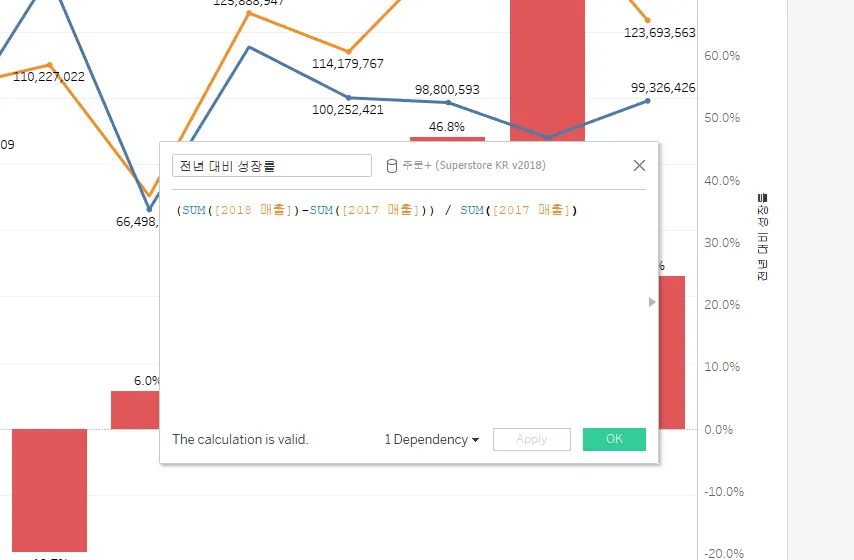Expand the function reference side arrow

(x=652, y=301)
